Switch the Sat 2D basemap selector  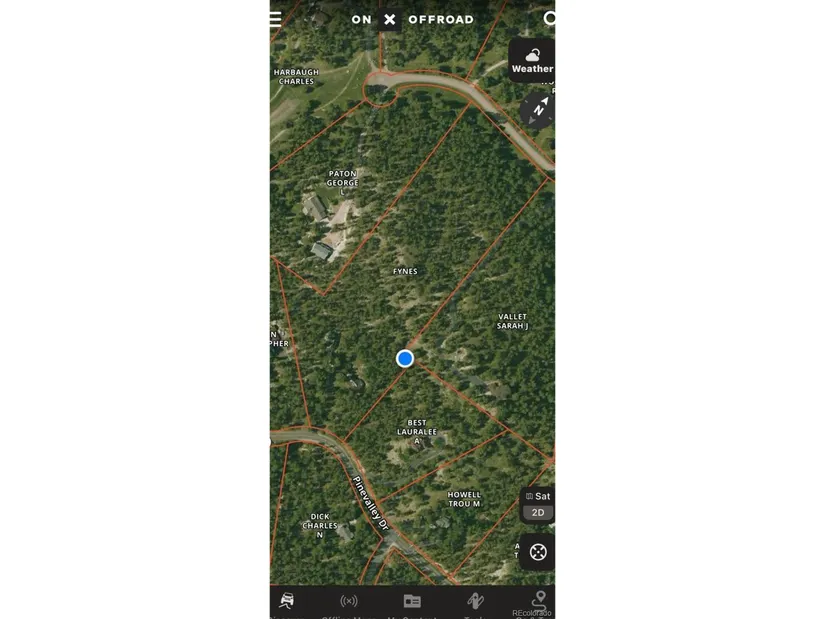538,504
